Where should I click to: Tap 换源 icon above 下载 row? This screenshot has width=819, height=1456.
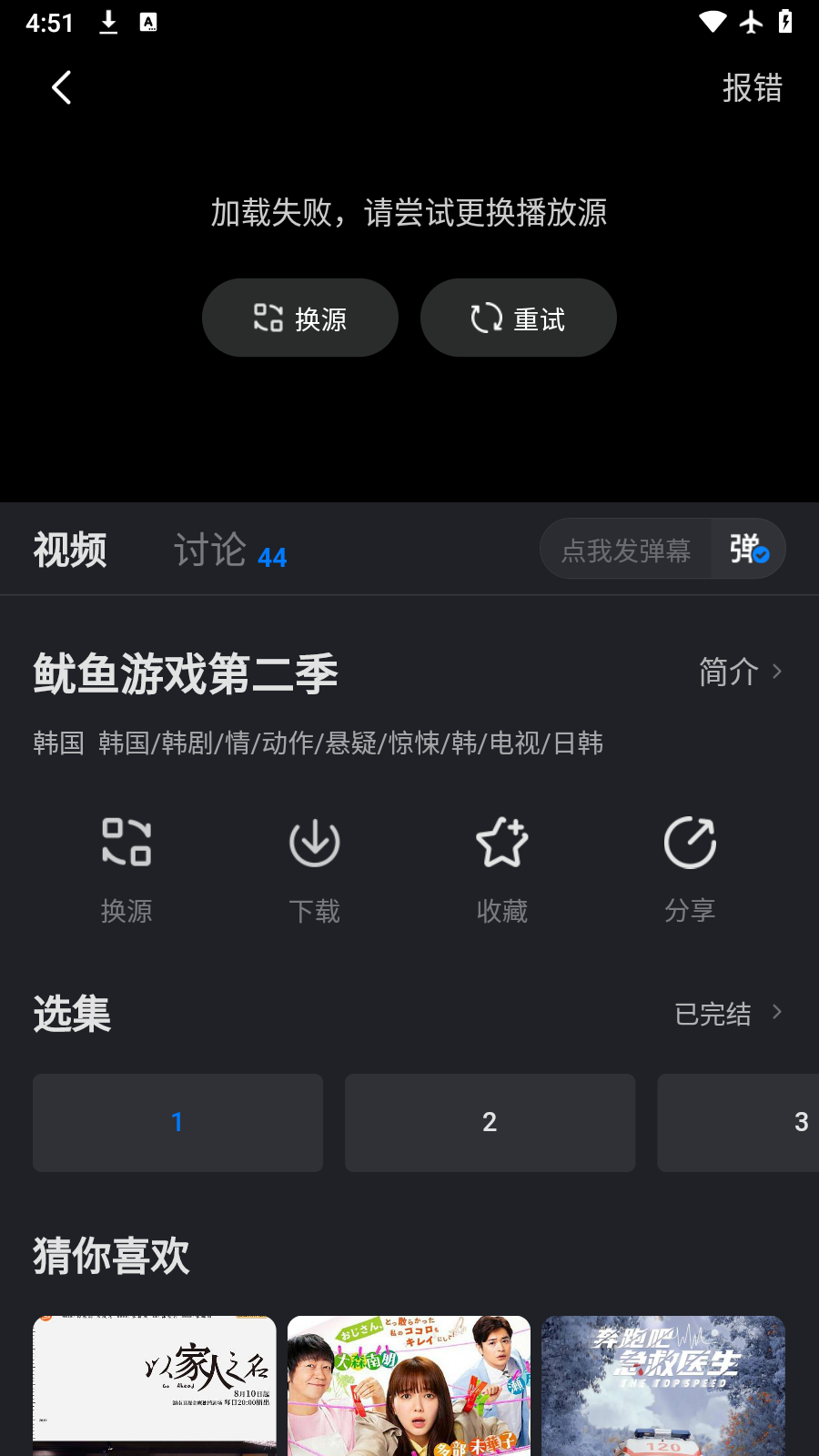[x=126, y=869]
